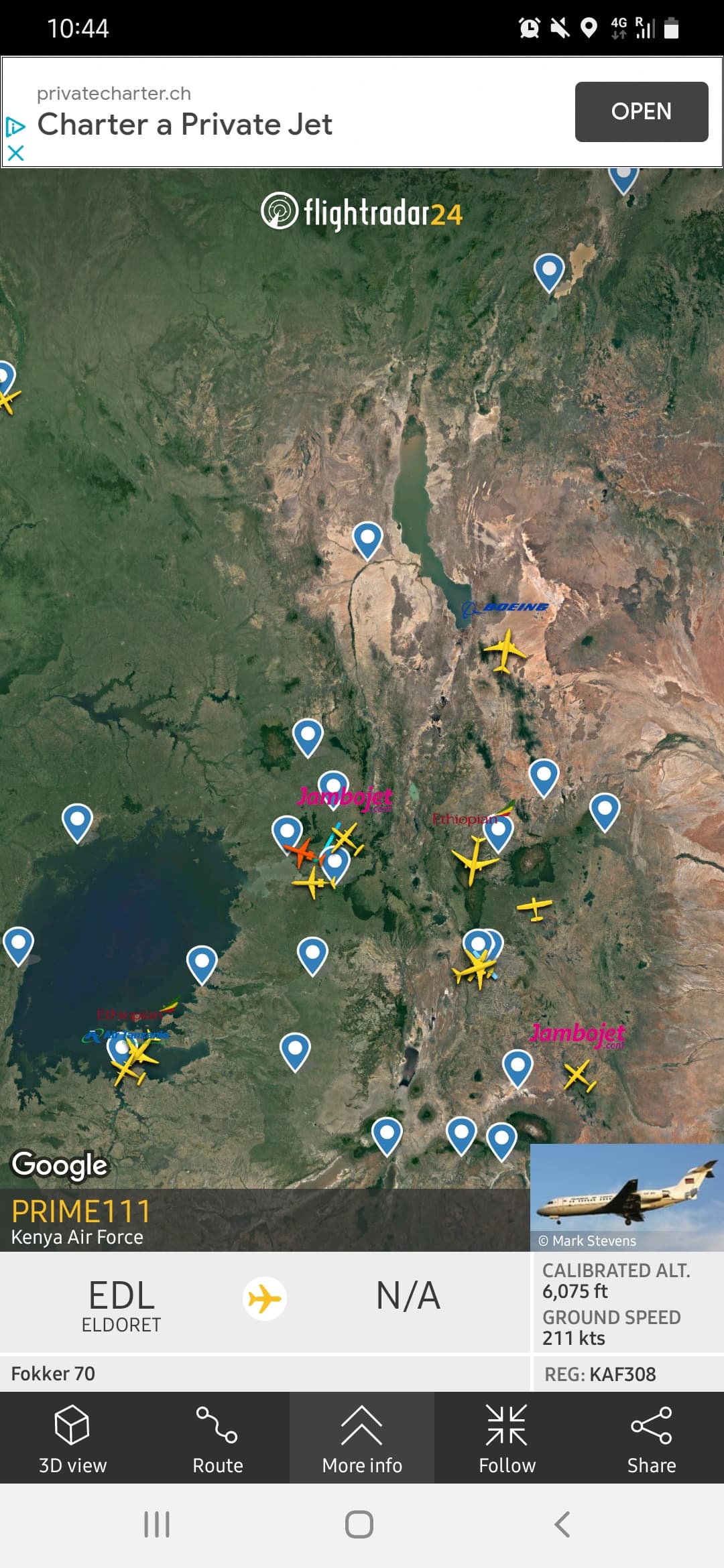
Task: Open the private jet charter ad
Action: (x=641, y=112)
